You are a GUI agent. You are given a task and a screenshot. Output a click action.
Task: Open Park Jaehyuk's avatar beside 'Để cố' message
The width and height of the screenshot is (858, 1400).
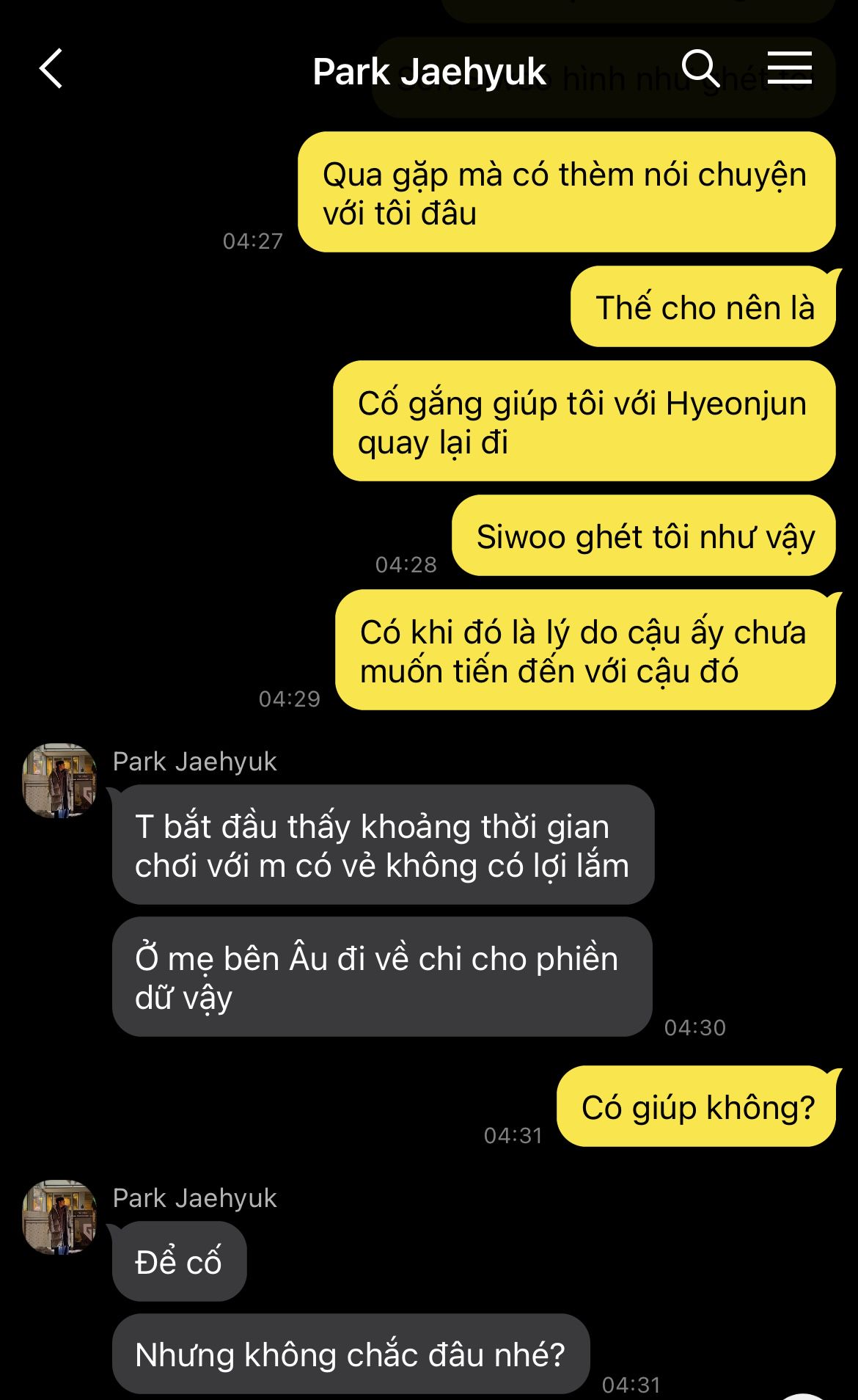point(59,1217)
